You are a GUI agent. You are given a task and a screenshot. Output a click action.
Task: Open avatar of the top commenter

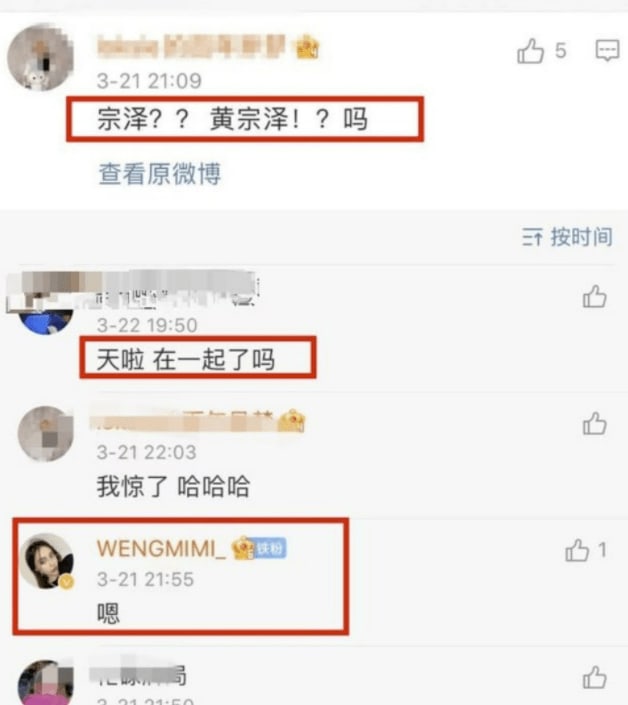[37, 59]
